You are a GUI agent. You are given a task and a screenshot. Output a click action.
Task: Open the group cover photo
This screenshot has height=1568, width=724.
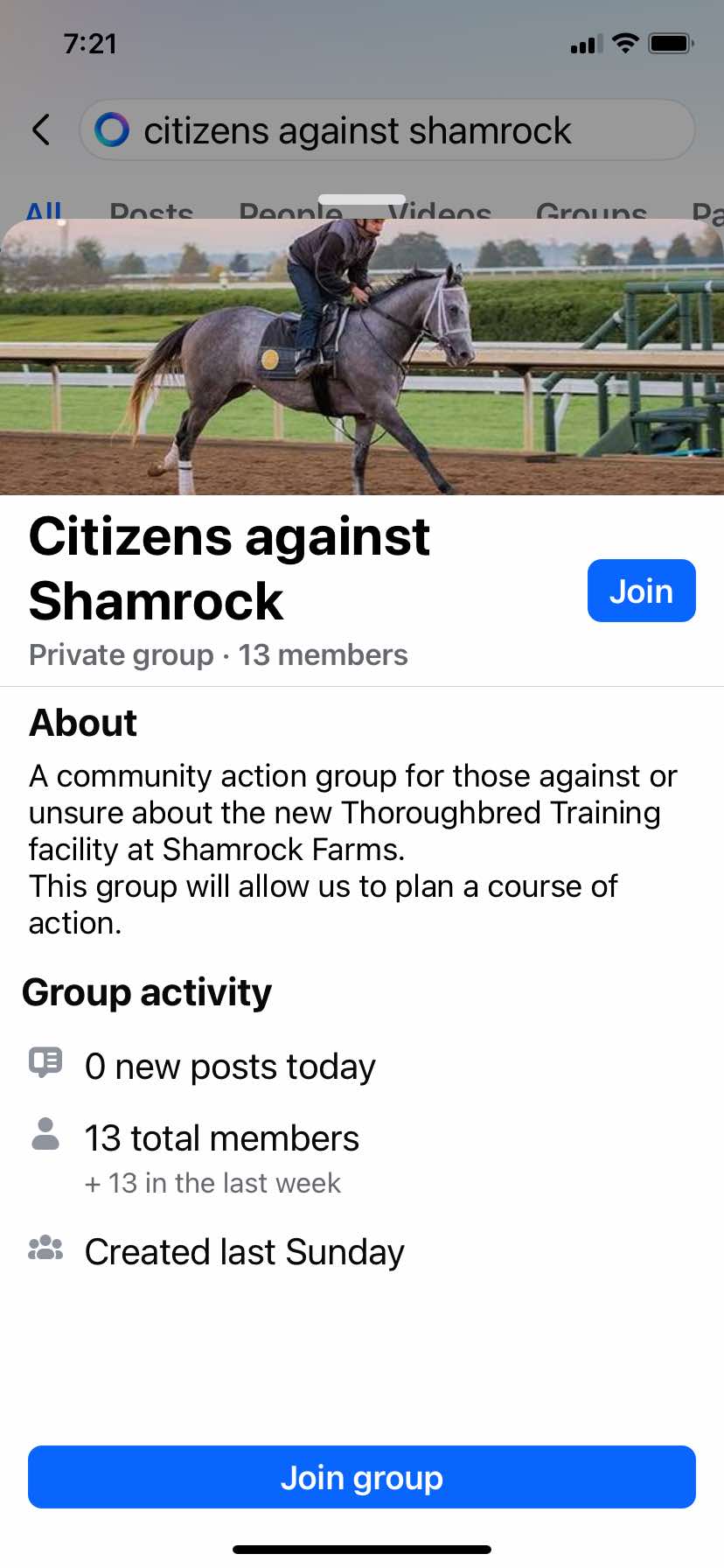click(362, 357)
